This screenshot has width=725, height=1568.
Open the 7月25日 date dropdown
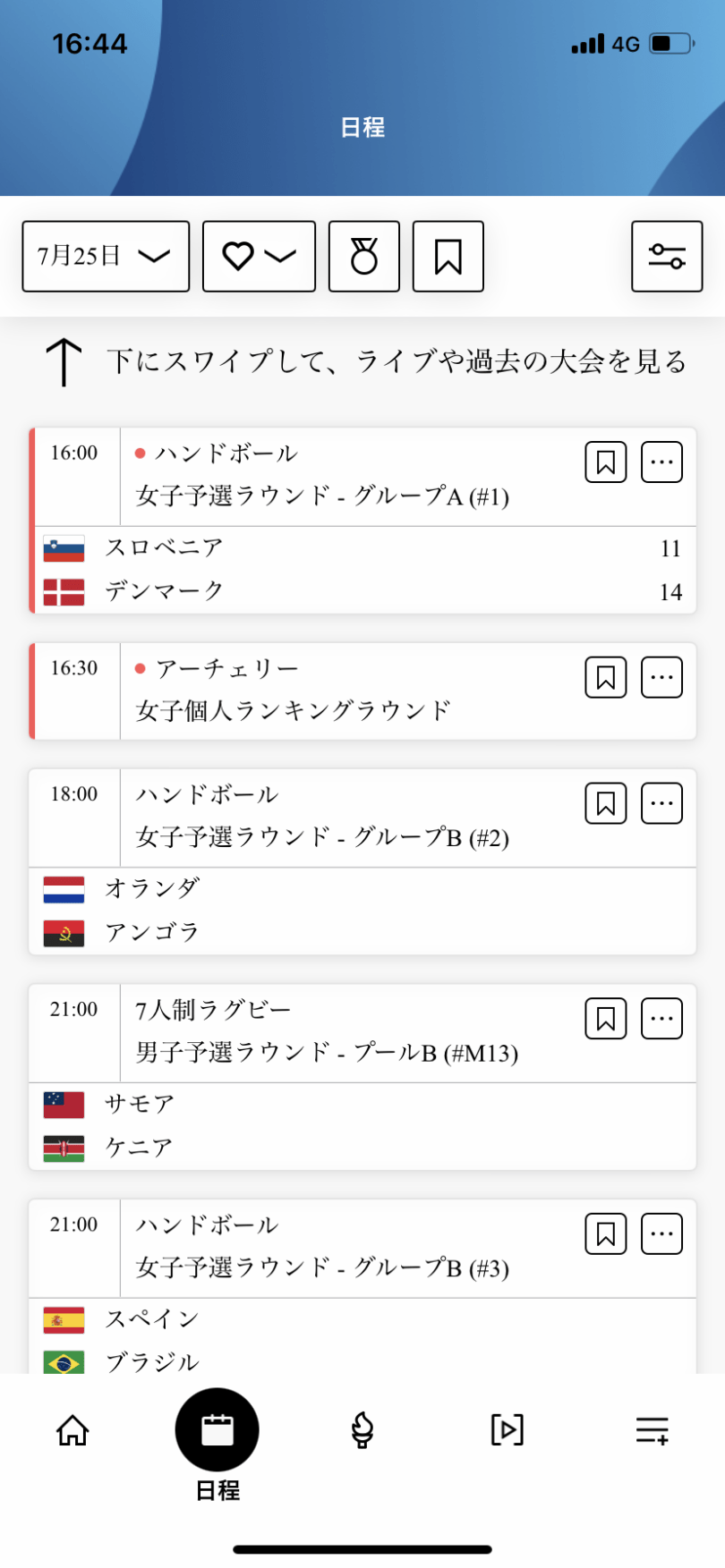(105, 256)
